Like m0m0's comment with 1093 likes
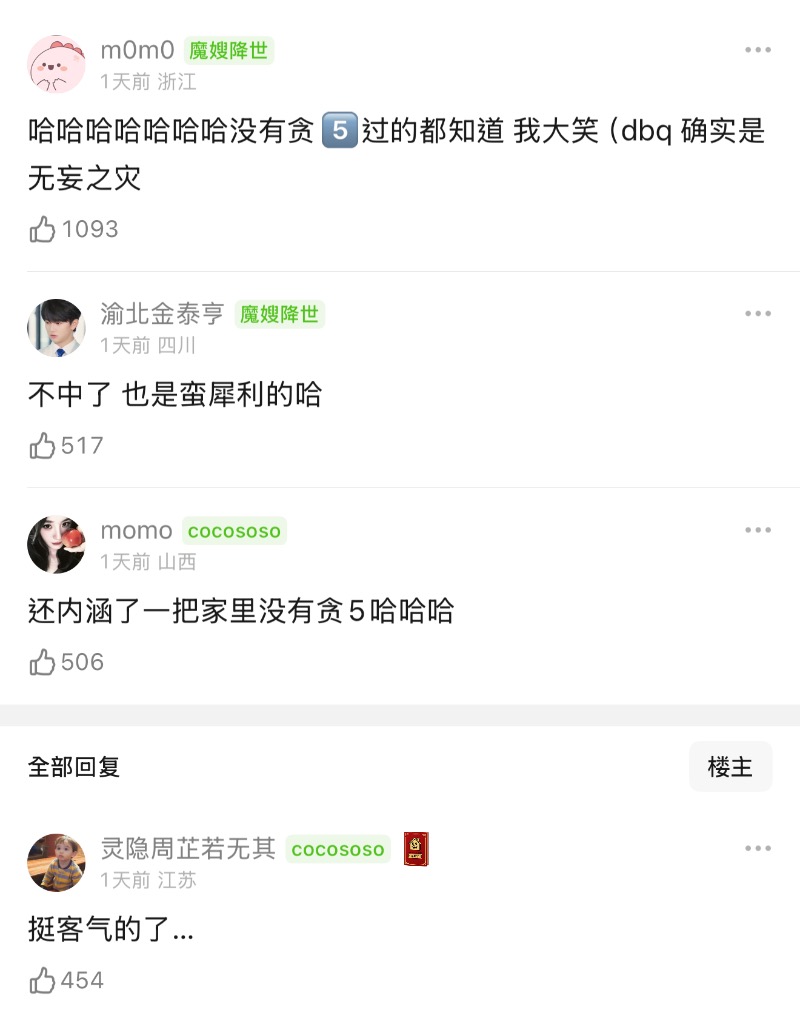The height and width of the screenshot is (1018, 800). click(43, 230)
